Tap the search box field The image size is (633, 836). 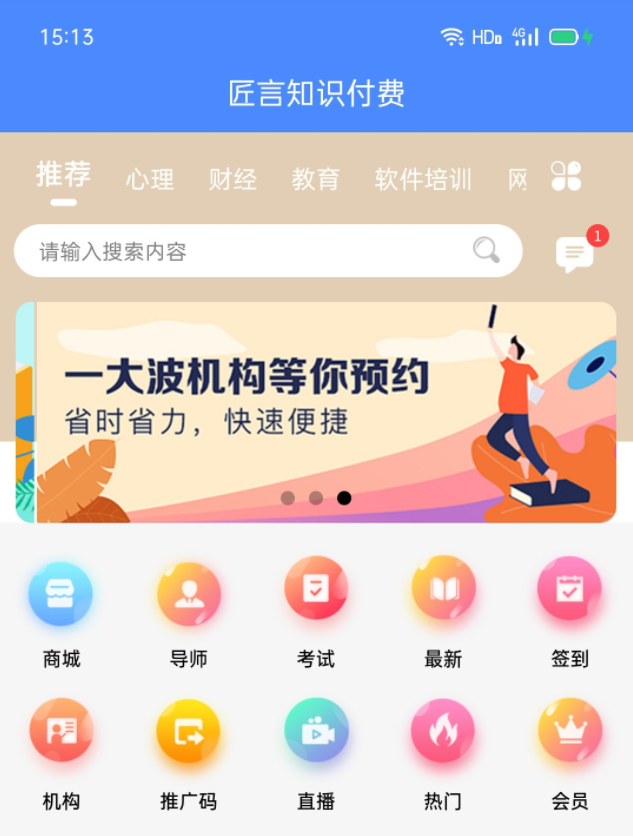click(250, 251)
